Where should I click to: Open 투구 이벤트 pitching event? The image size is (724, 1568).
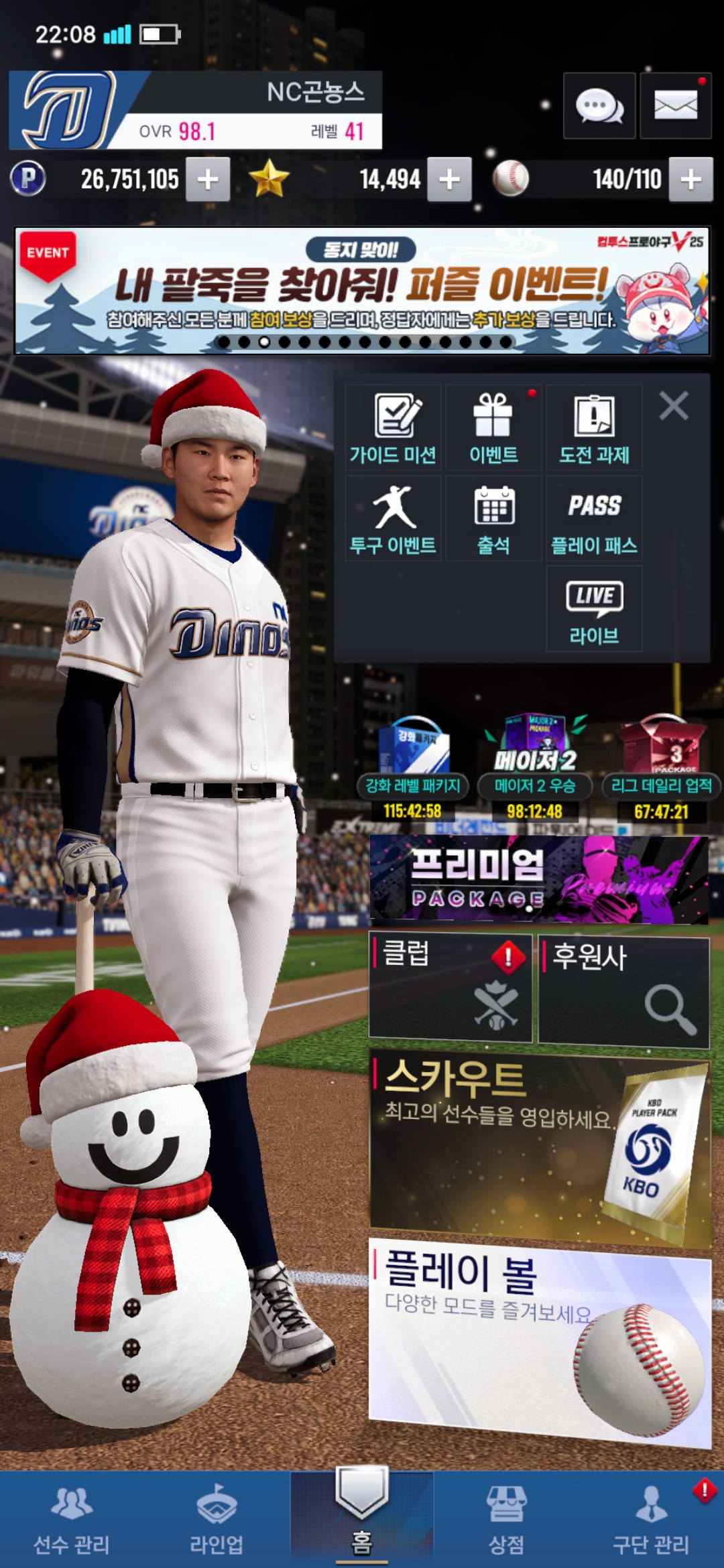point(394,519)
